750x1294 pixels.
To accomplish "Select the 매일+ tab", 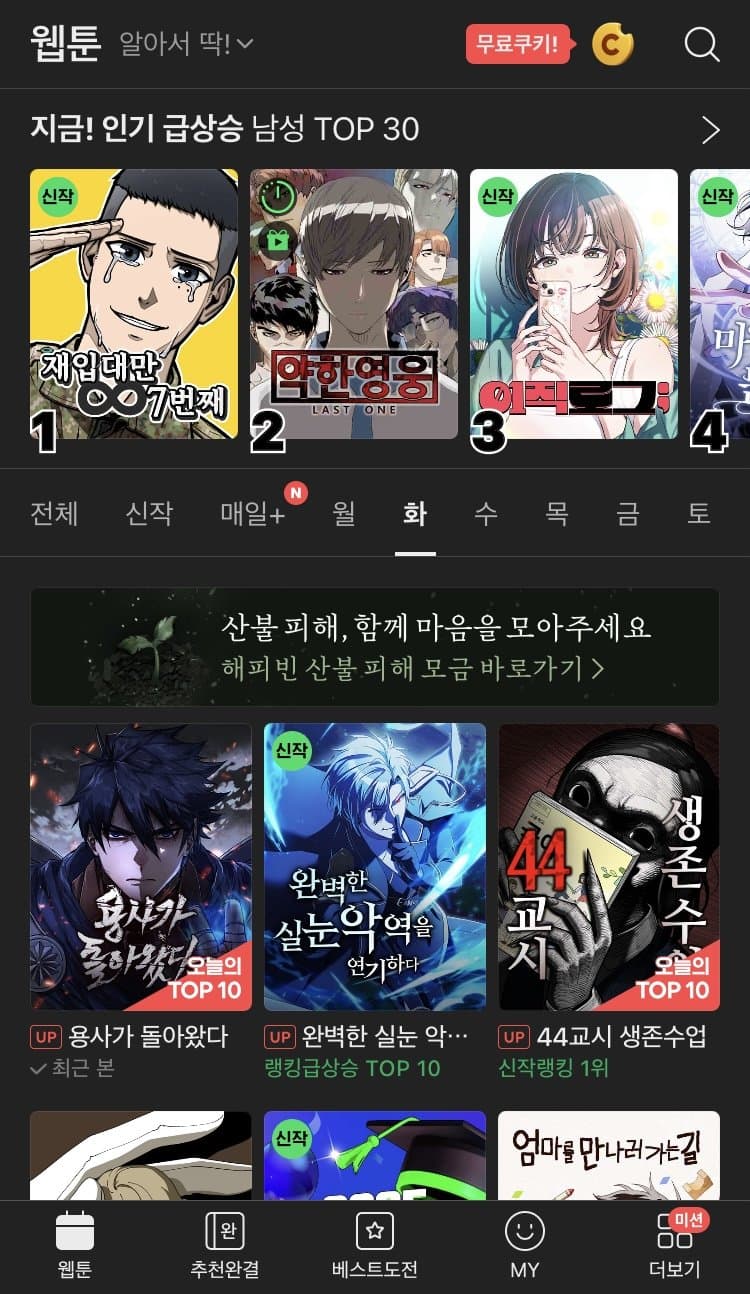I will [x=253, y=514].
